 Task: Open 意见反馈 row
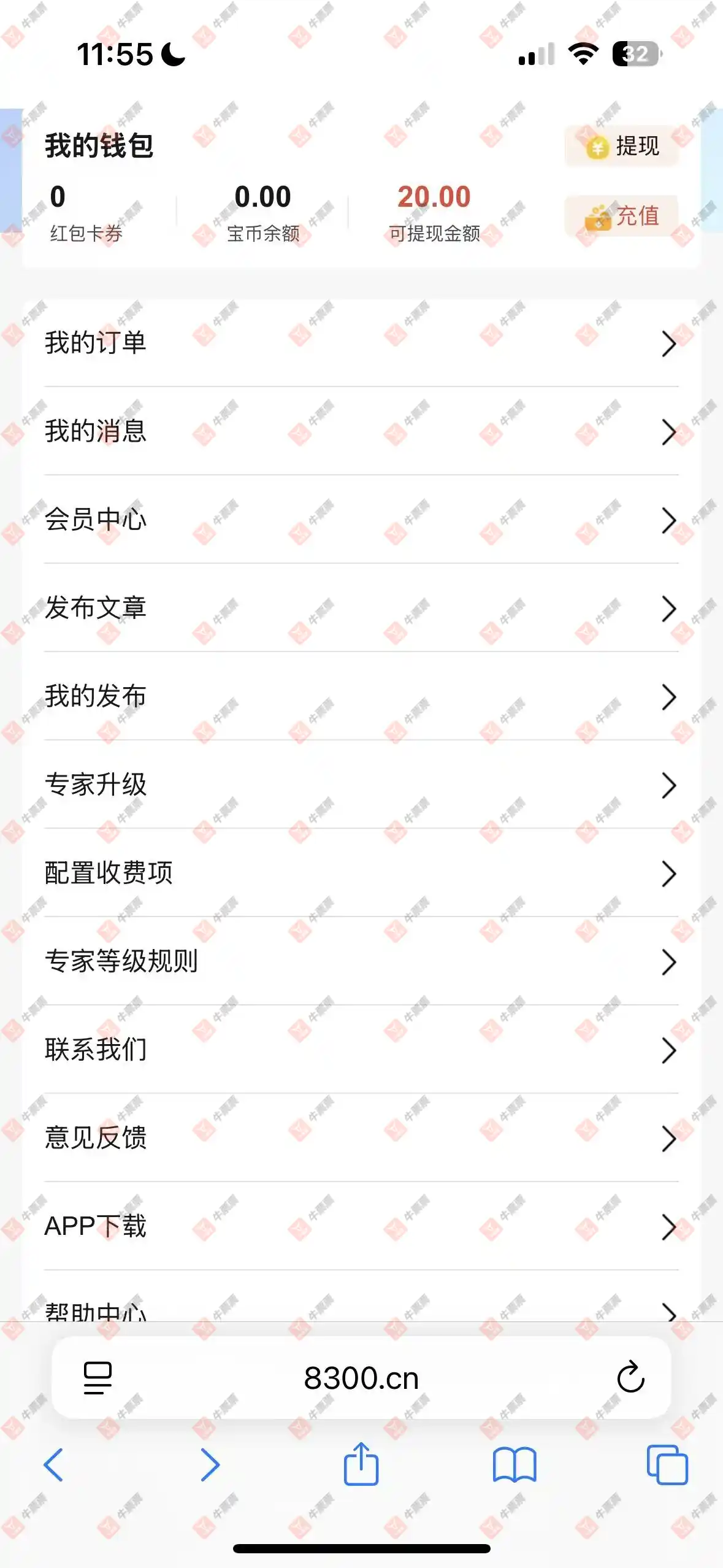pyautogui.click(x=361, y=1138)
